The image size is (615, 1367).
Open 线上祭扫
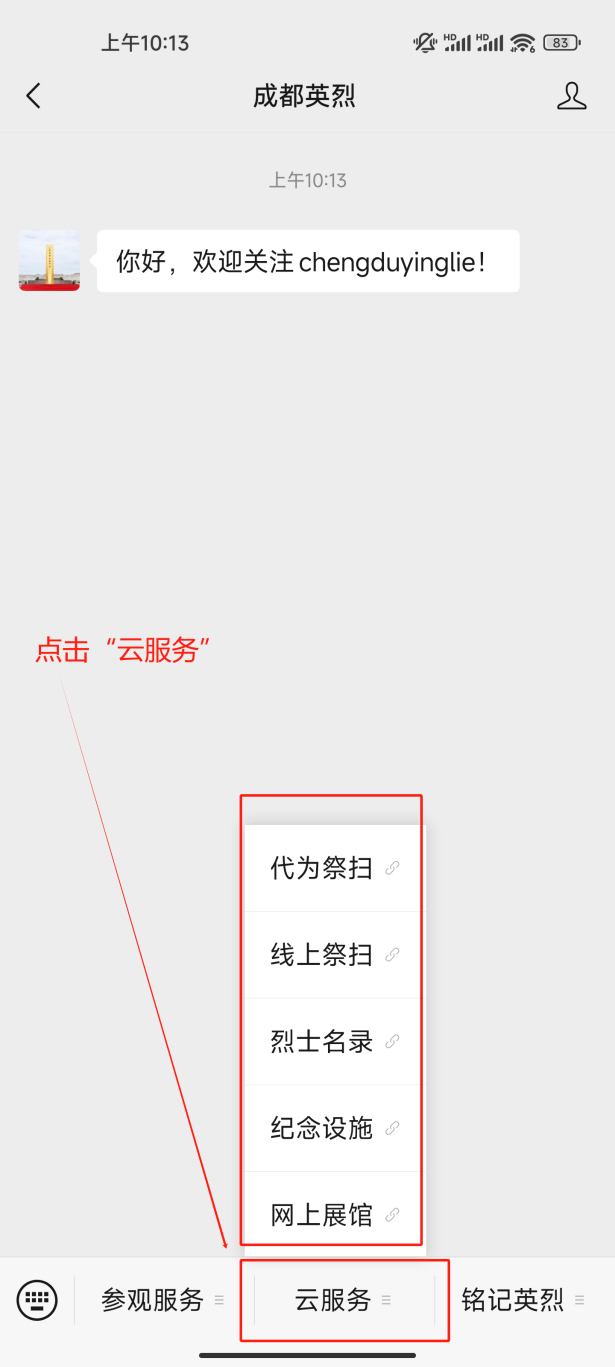pyautogui.click(x=335, y=955)
